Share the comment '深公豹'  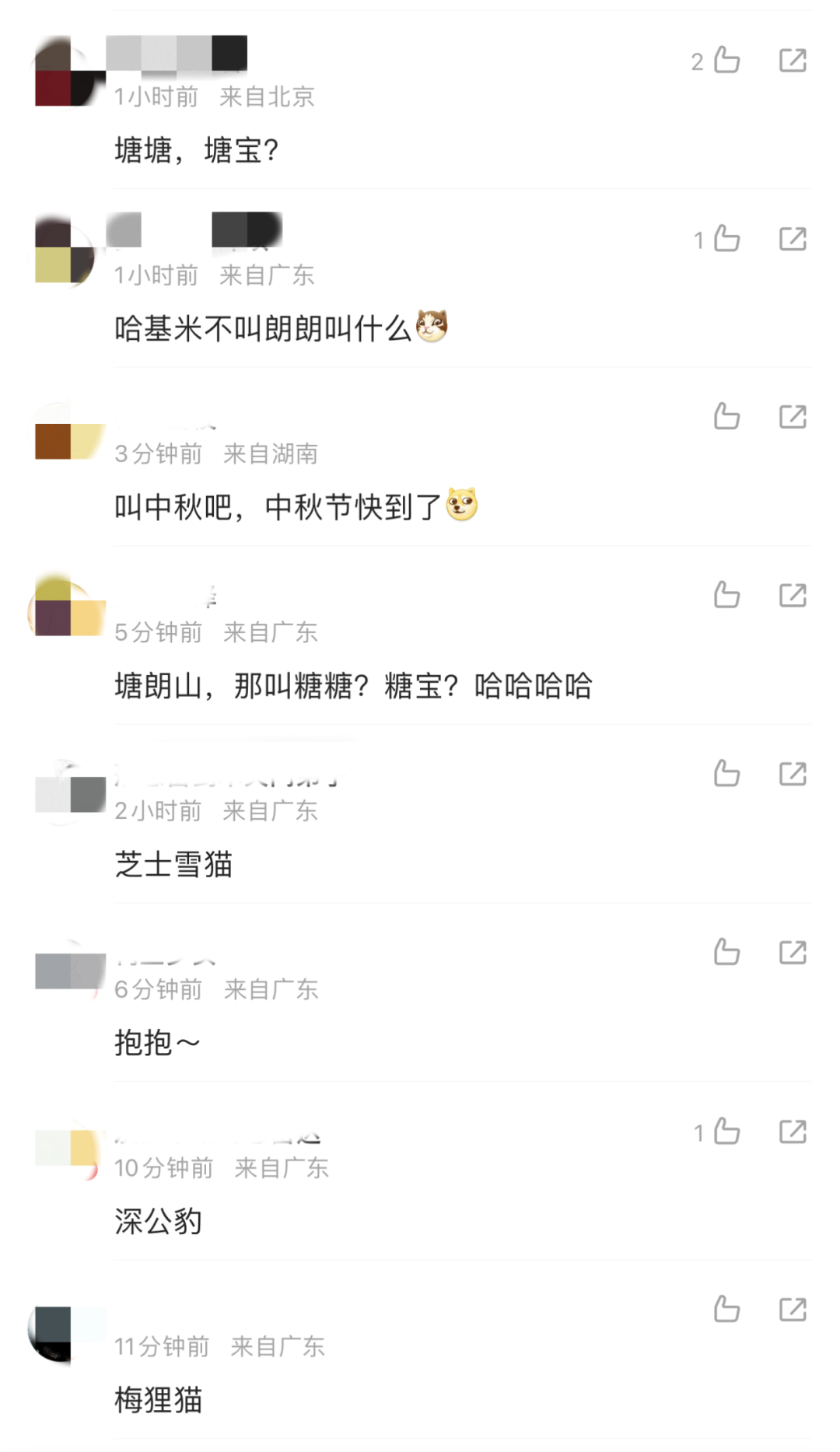pos(793,1132)
